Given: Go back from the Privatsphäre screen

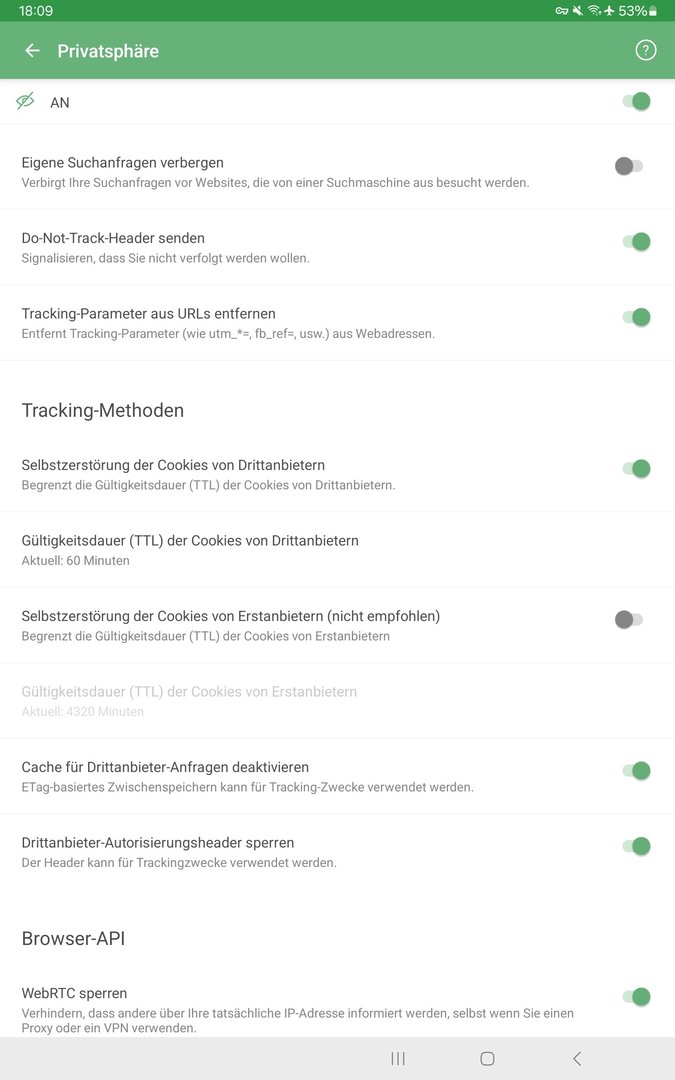Looking at the screenshot, I should click(33, 51).
